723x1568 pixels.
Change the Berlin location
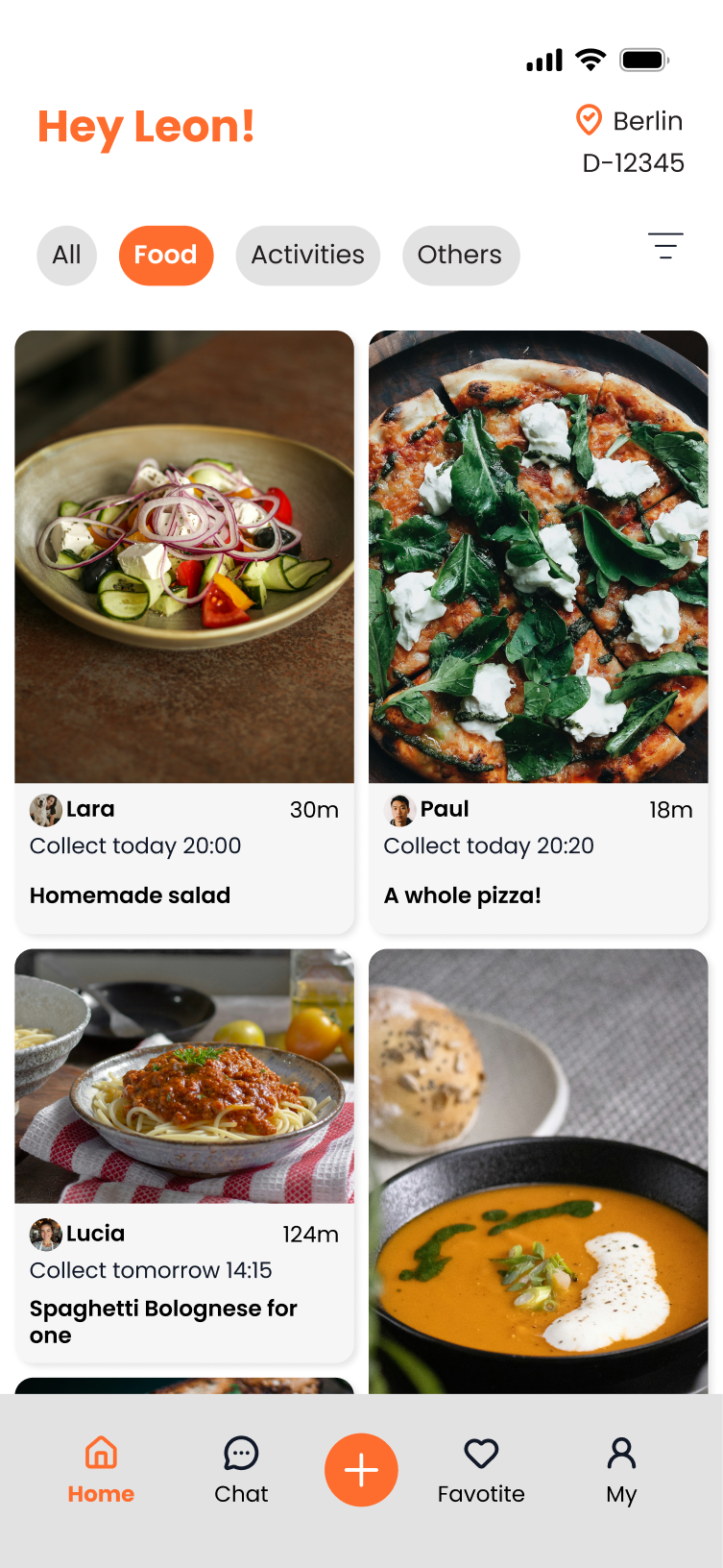pyautogui.click(x=631, y=122)
